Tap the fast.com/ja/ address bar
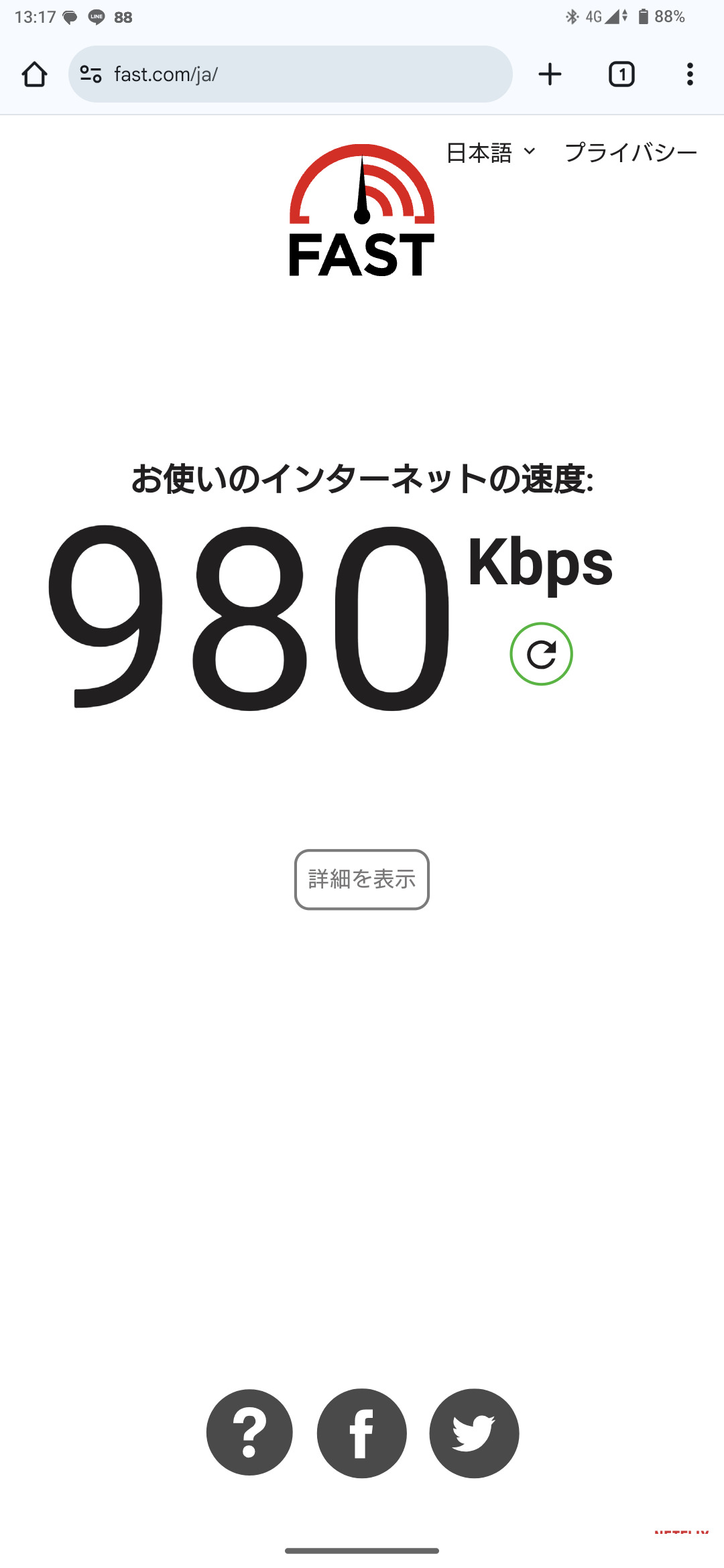Screen dimensions: 724x1568 (302, 74)
